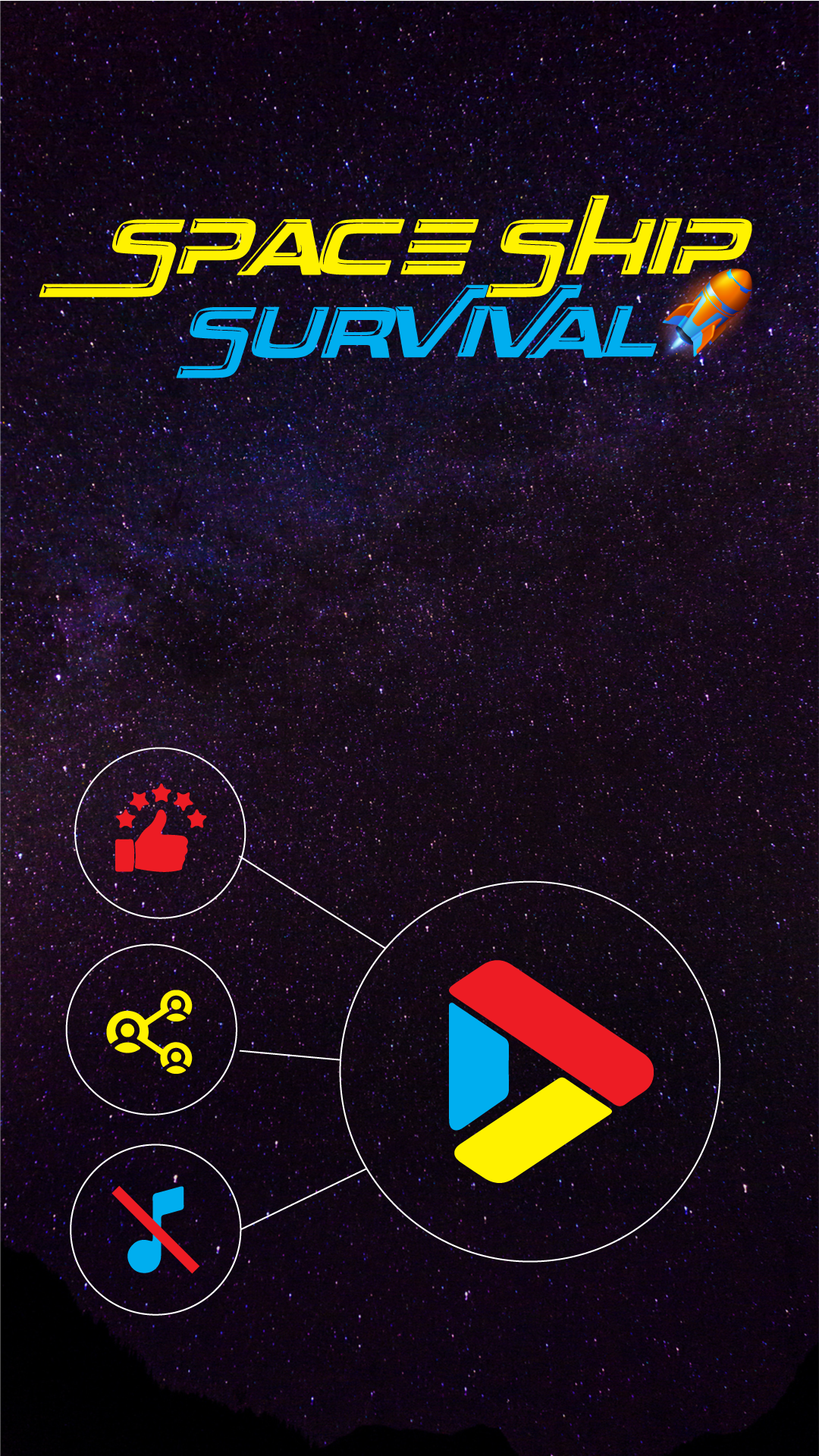This screenshot has width=819, height=1456.
Task: Share the game with friends
Action: pyautogui.click(x=151, y=1030)
